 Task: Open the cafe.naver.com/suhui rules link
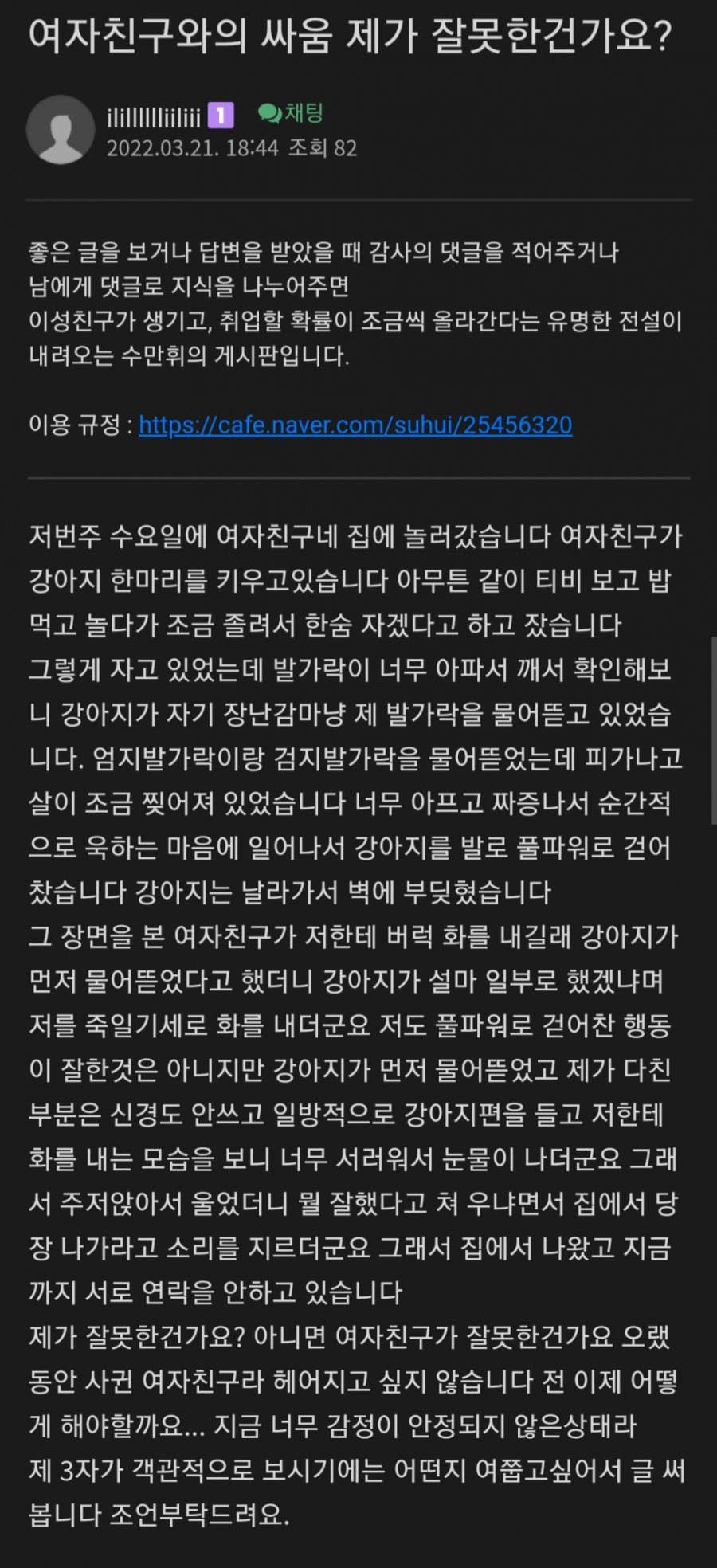pyautogui.click(x=355, y=425)
